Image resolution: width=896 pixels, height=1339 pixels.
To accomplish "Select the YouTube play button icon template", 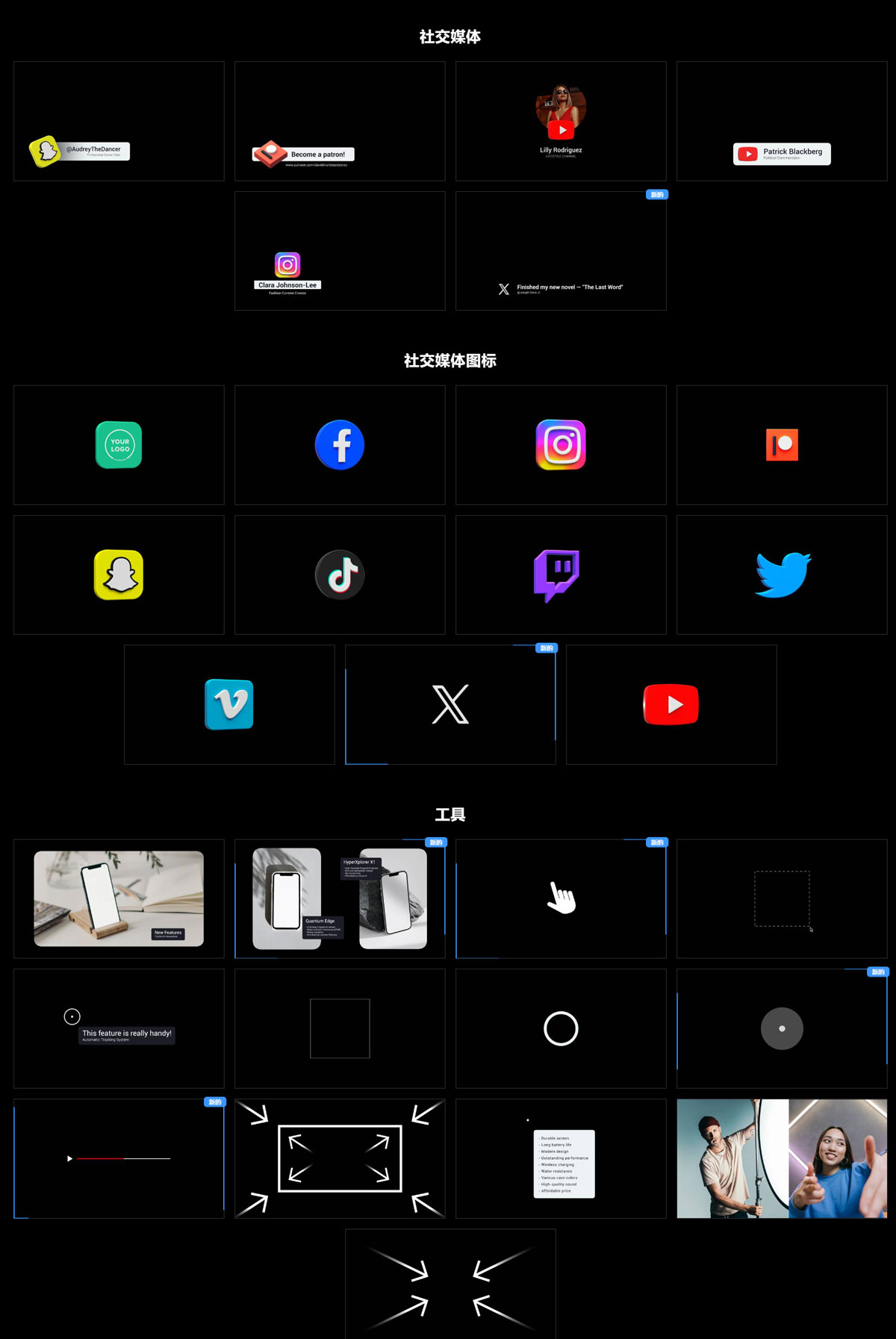I will click(x=671, y=703).
